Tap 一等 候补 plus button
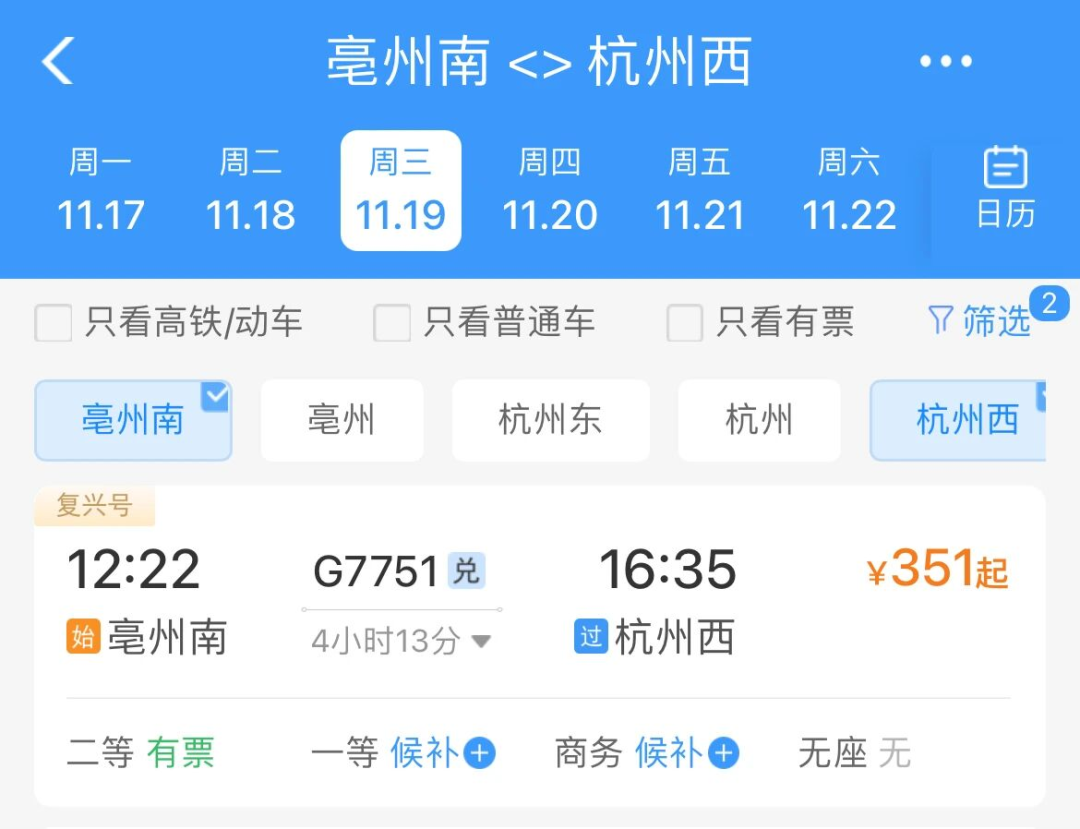 click(480, 753)
